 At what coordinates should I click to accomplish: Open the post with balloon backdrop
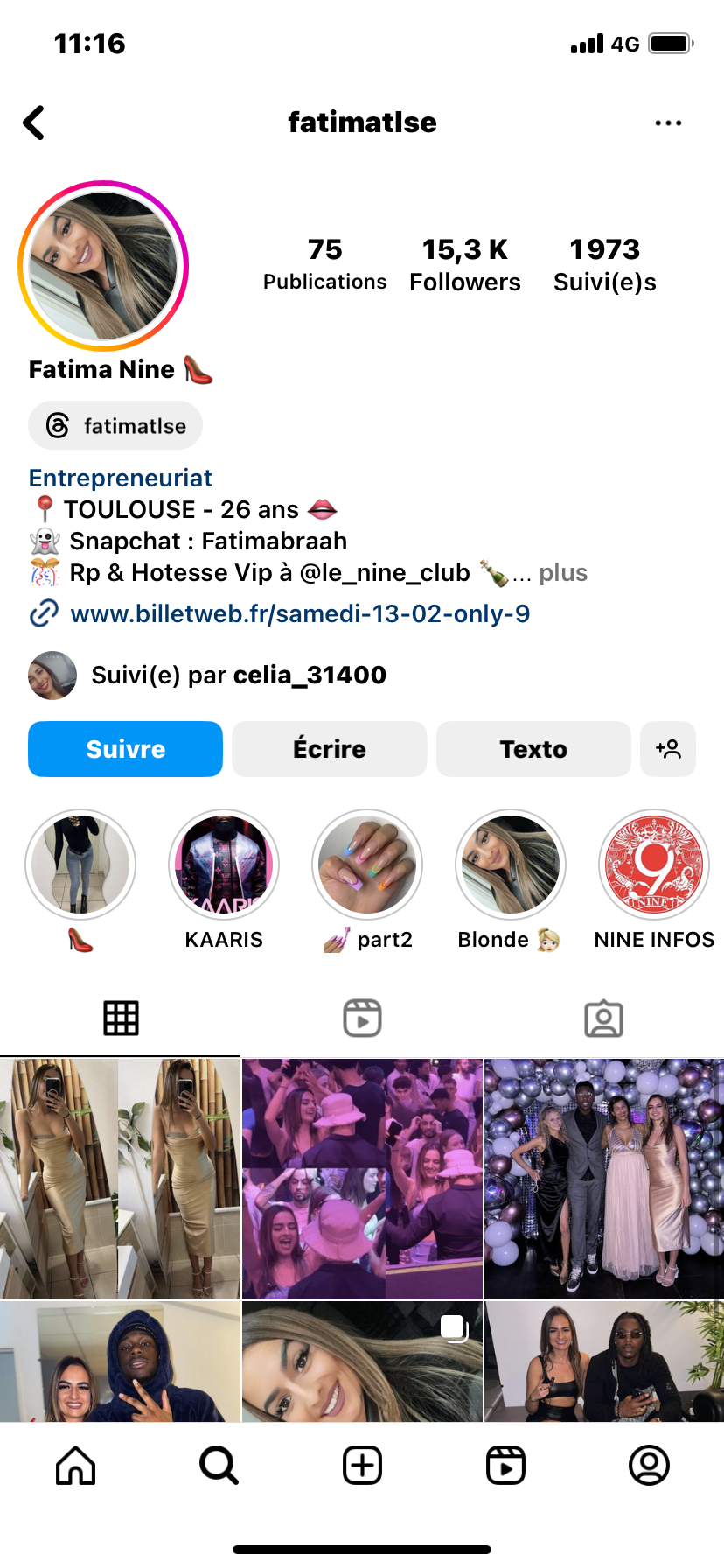604,1179
